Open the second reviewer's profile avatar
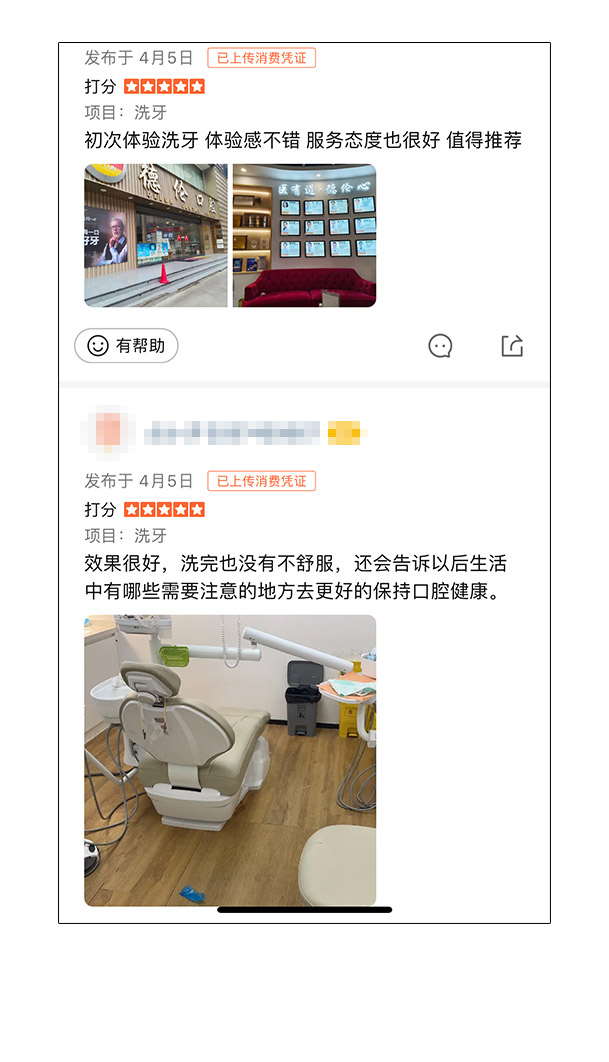The width and height of the screenshot is (609, 1062). point(108,432)
